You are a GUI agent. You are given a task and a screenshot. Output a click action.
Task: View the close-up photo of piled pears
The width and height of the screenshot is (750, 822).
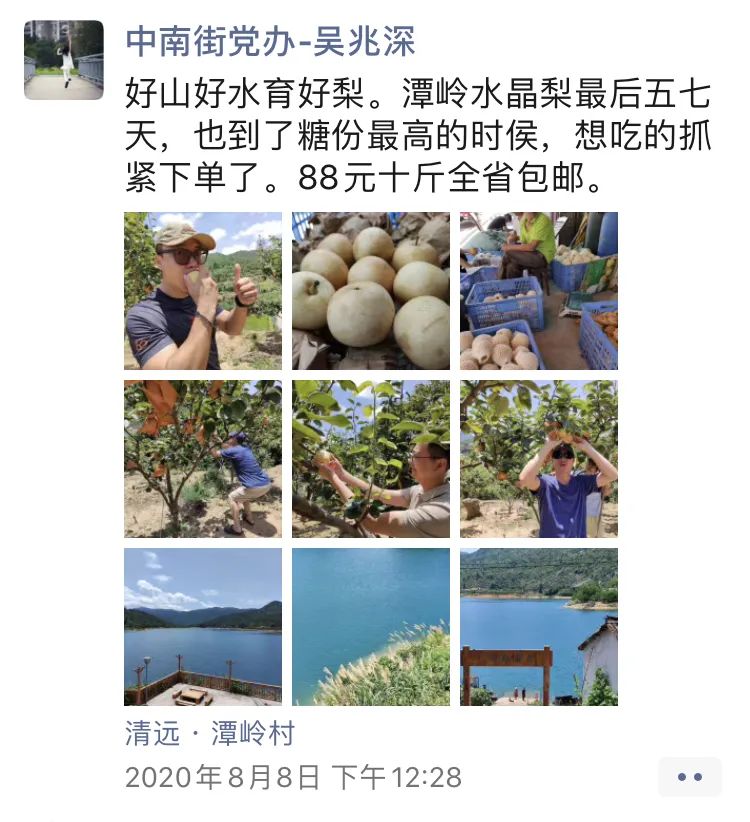coord(371,291)
